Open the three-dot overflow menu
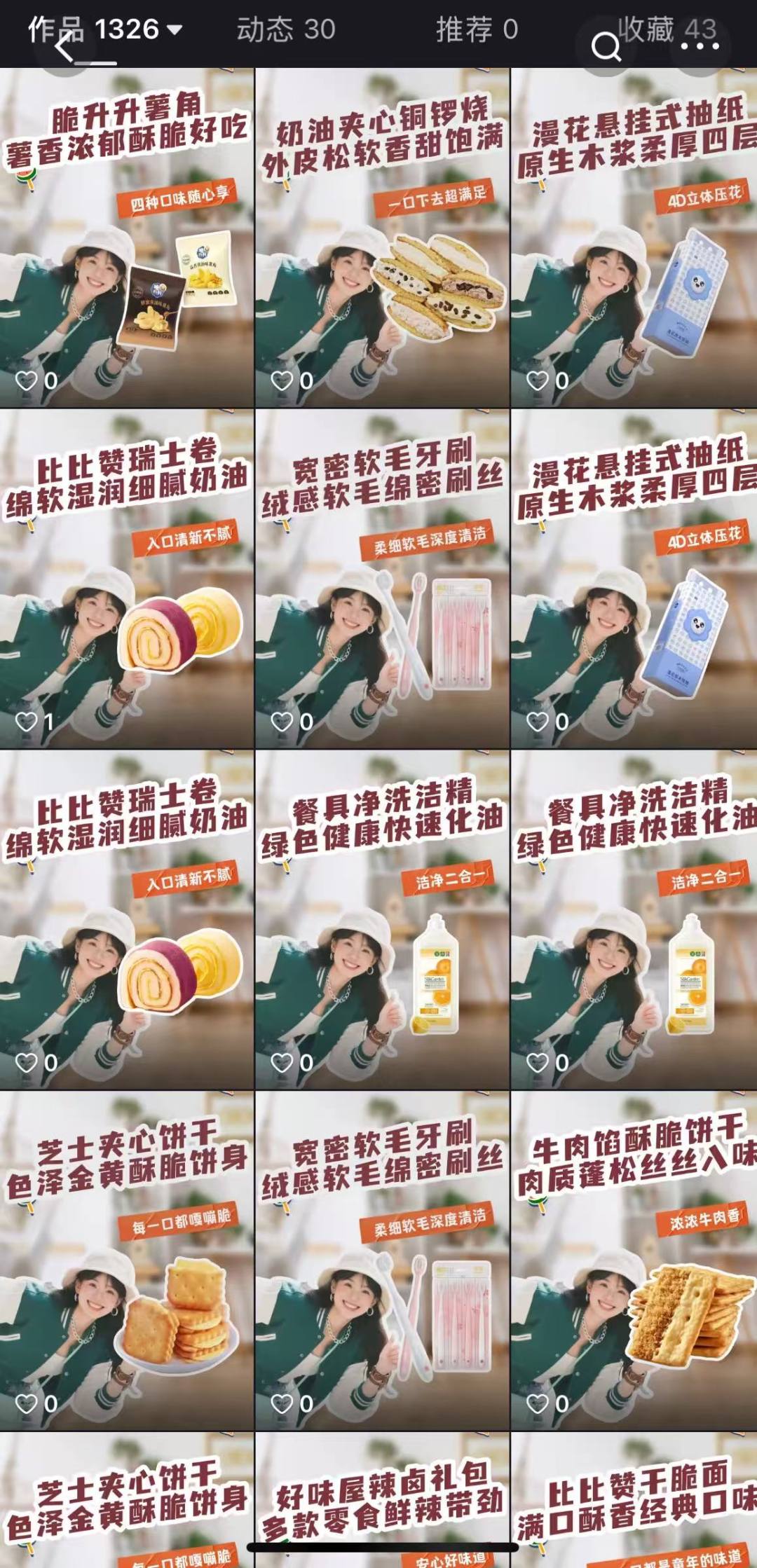The image size is (757, 1568). 700,46
